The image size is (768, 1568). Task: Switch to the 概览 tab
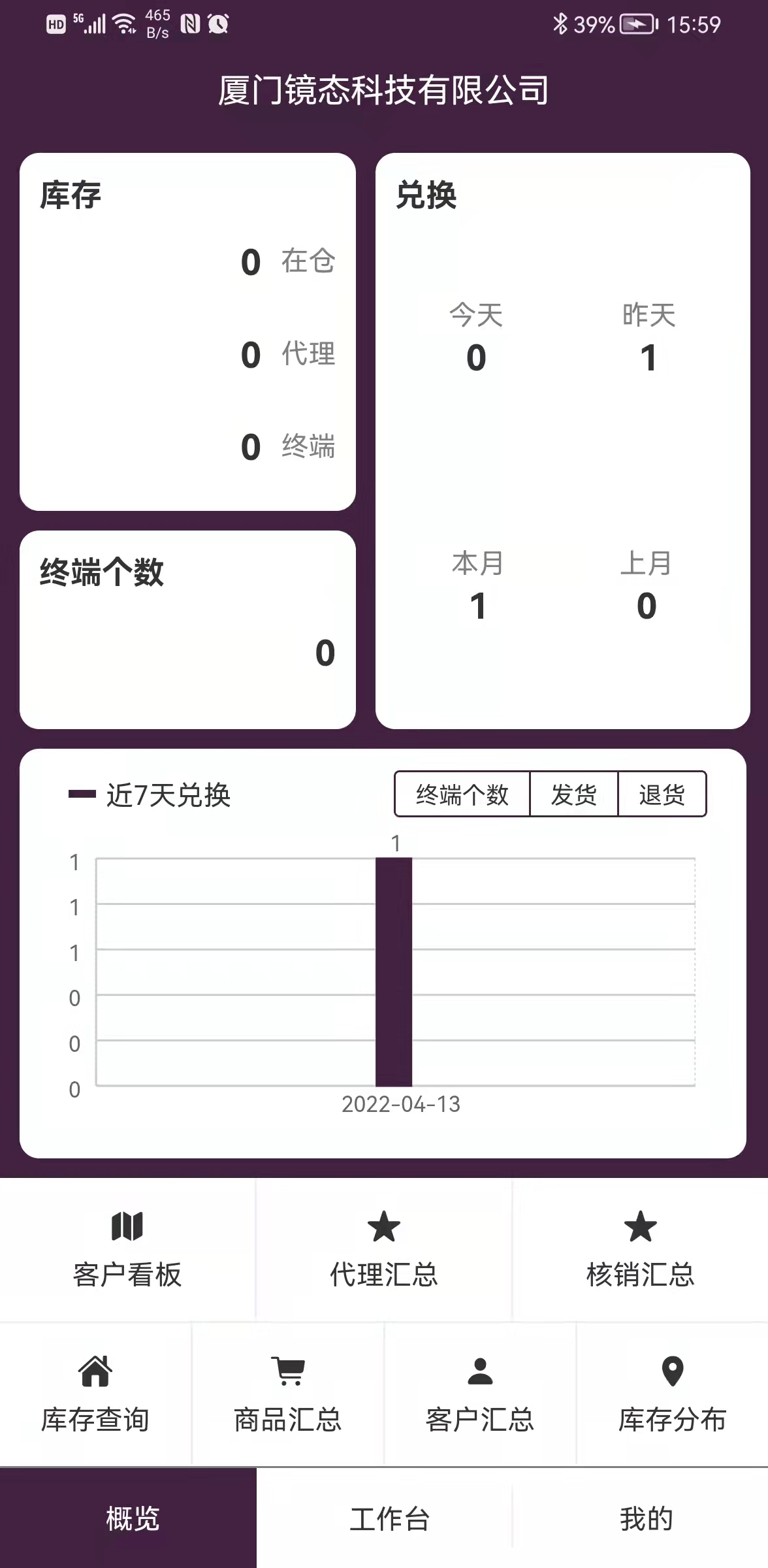(x=132, y=1518)
